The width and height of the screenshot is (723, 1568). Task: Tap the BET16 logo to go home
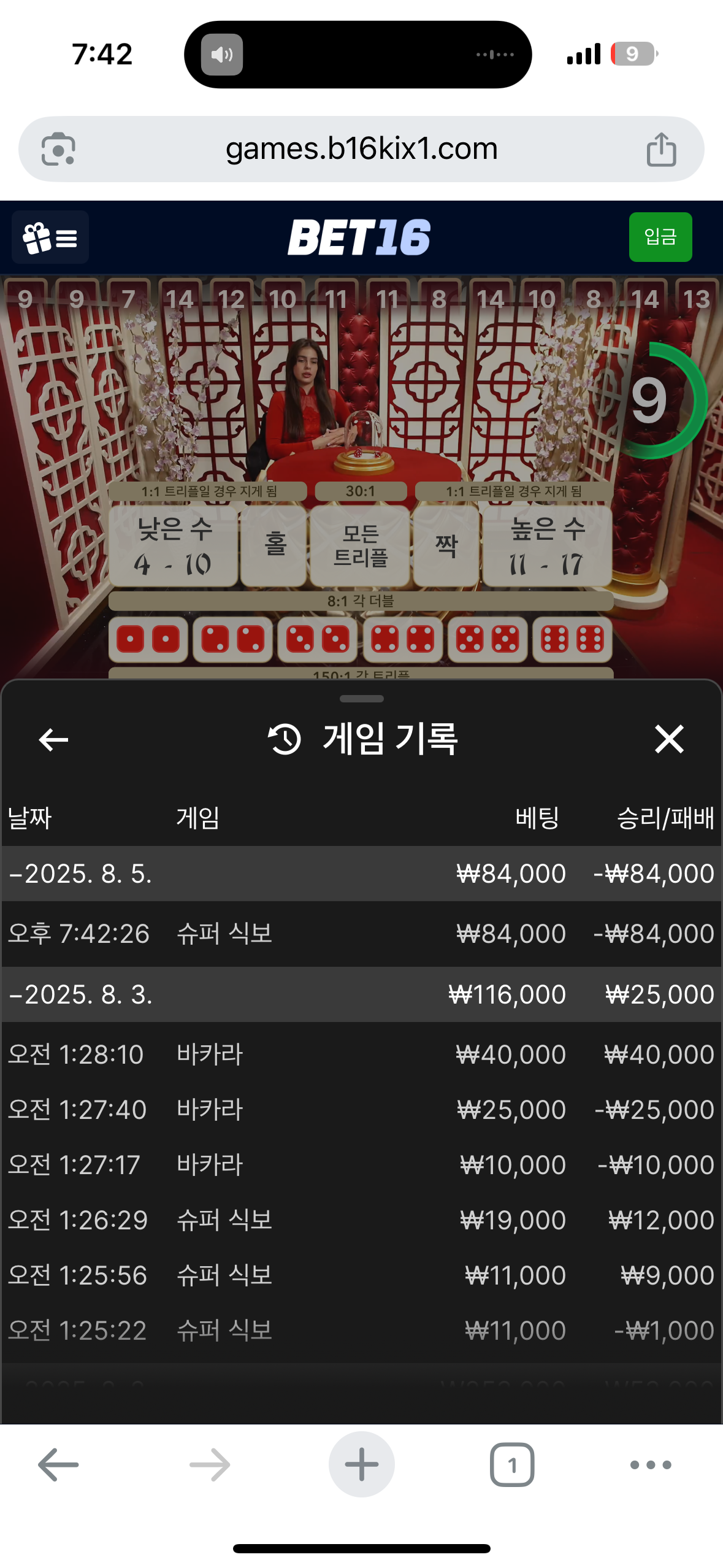point(359,237)
